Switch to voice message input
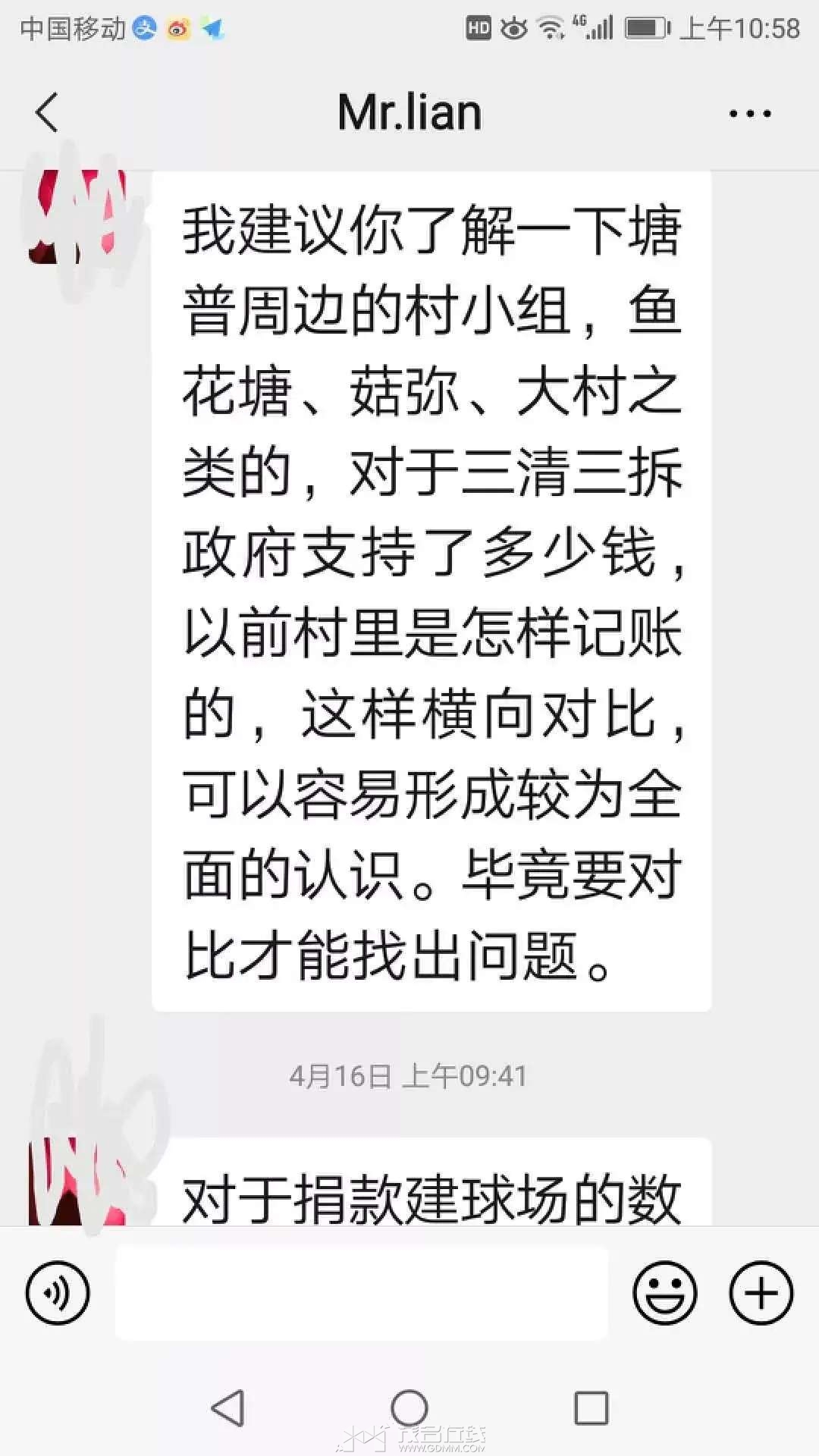 (58, 1293)
